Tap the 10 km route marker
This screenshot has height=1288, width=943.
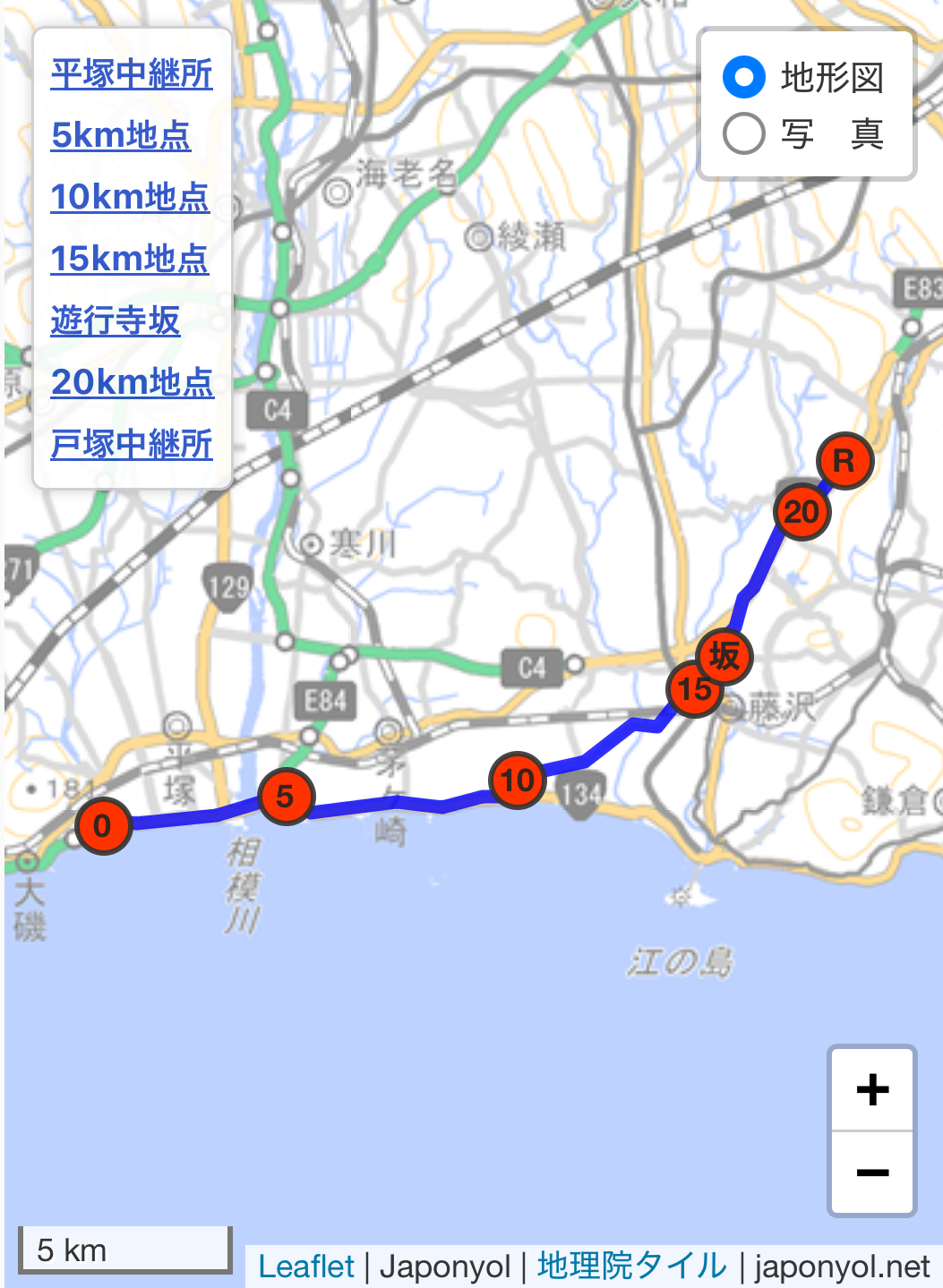518,780
